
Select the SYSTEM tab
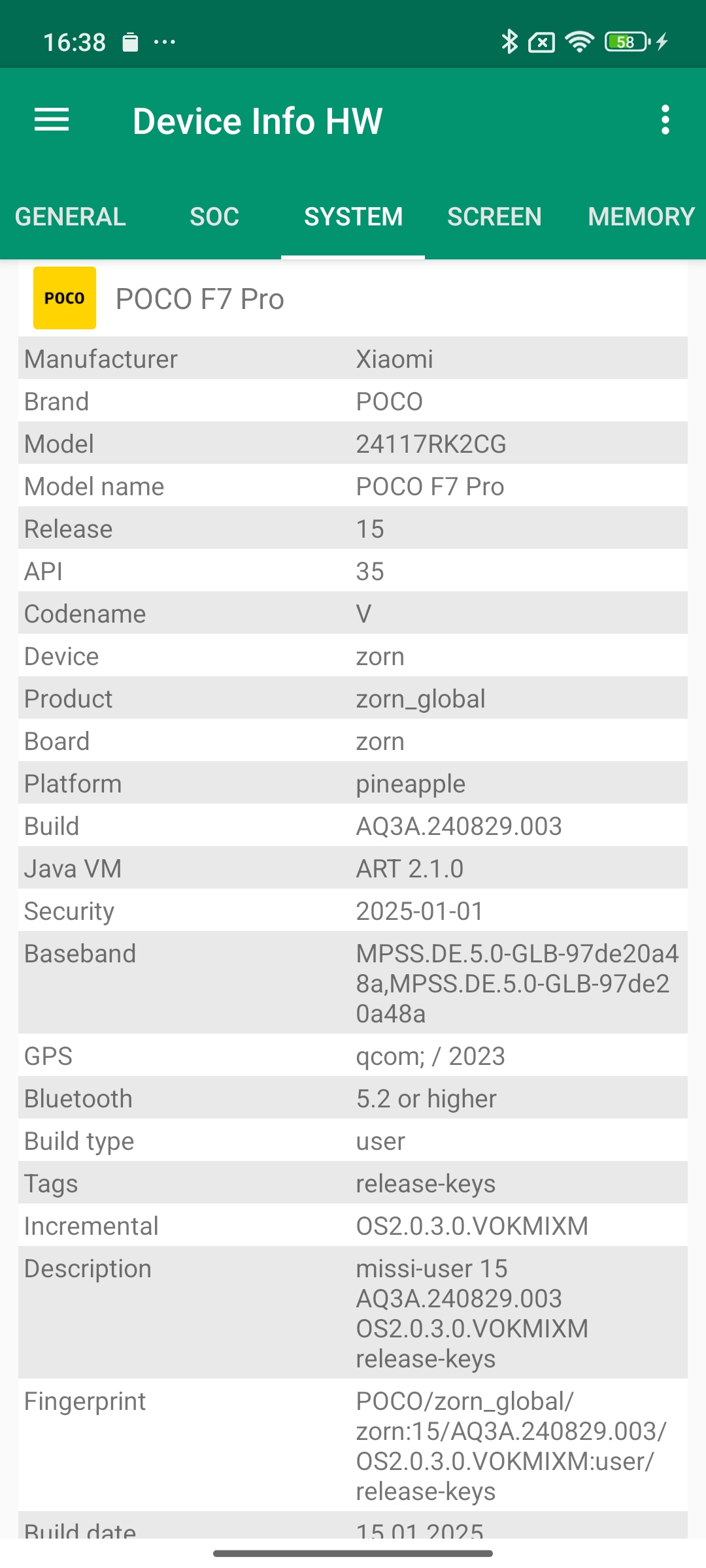[x=353, y=217]
